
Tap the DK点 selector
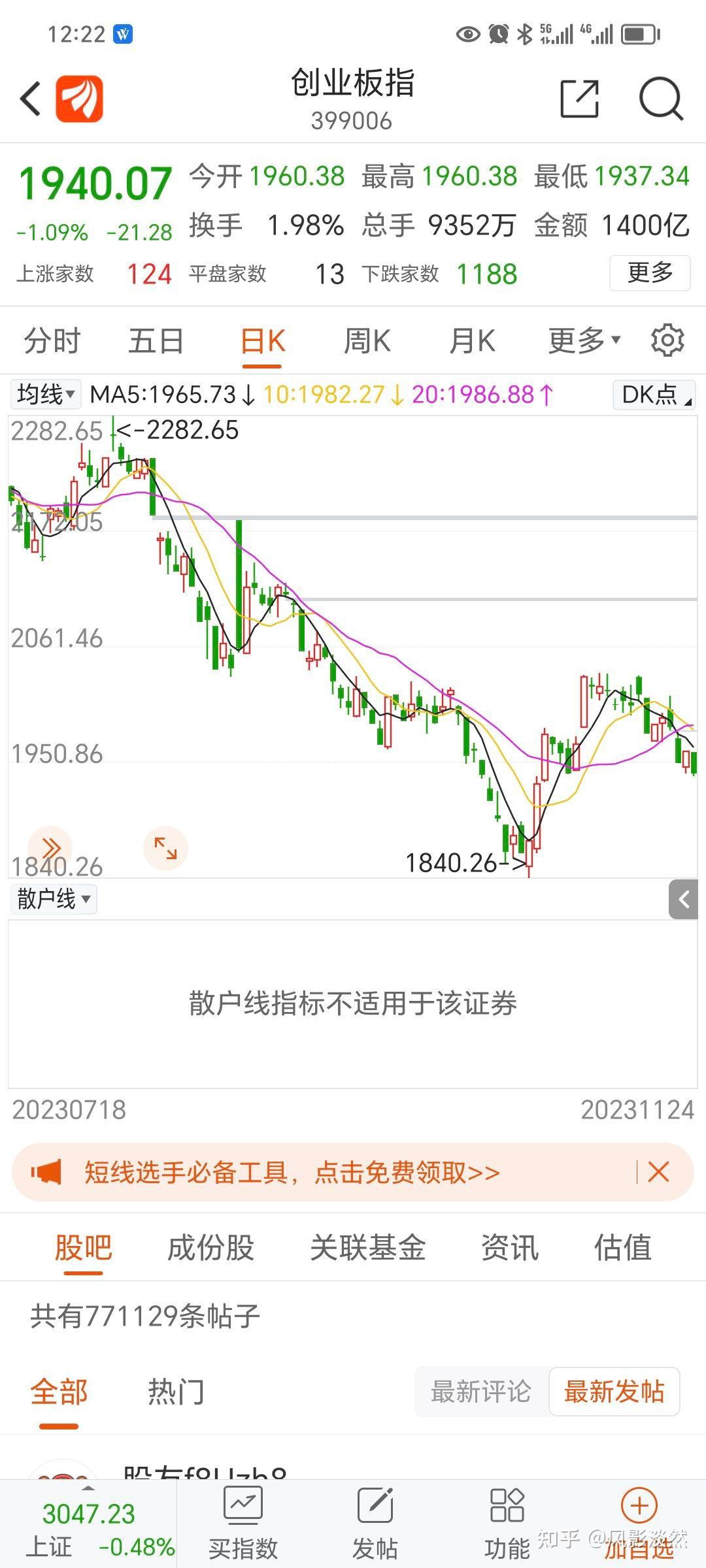(655, 395)
